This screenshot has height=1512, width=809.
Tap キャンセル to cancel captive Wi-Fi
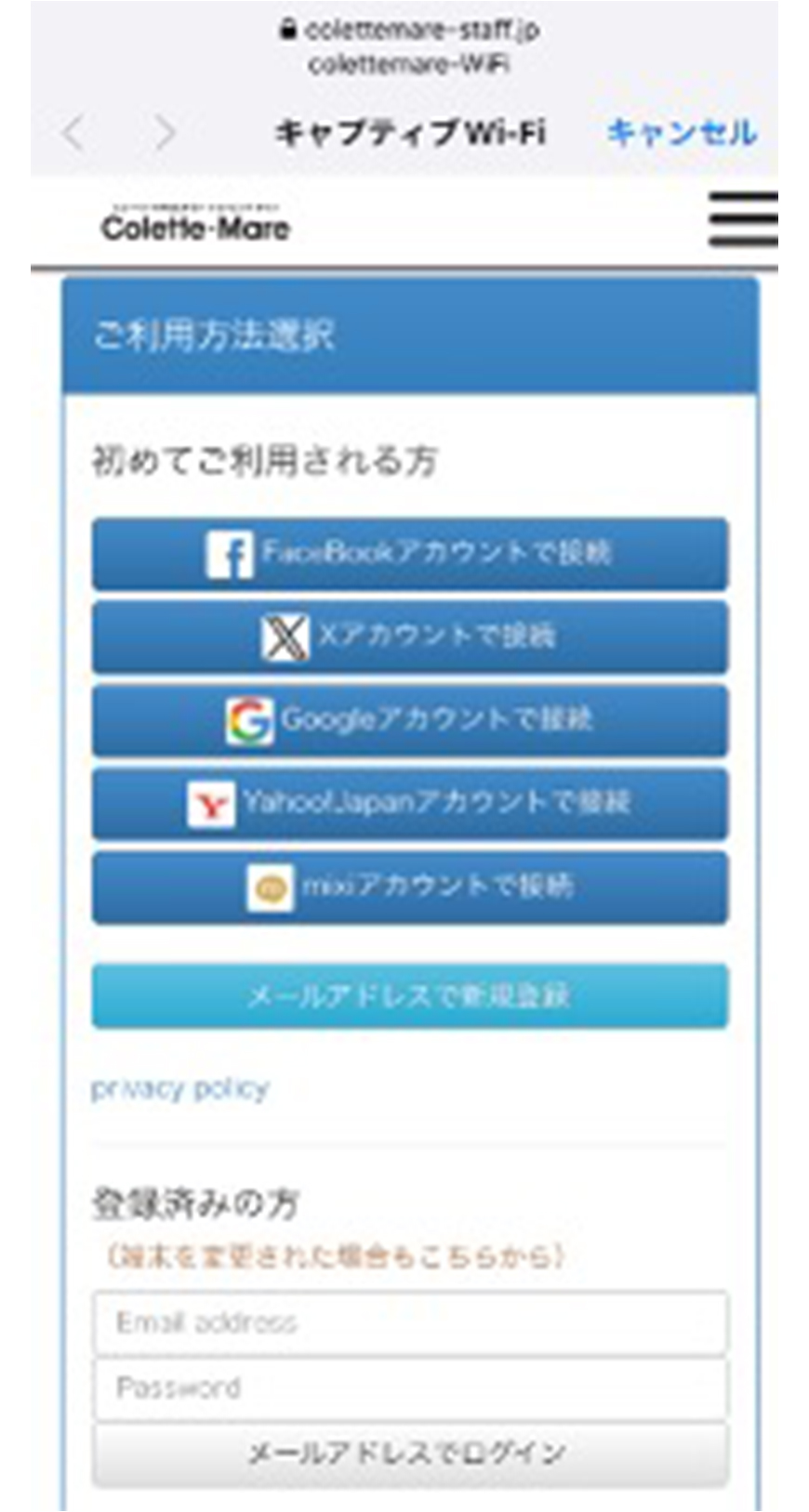click(682, 133)
